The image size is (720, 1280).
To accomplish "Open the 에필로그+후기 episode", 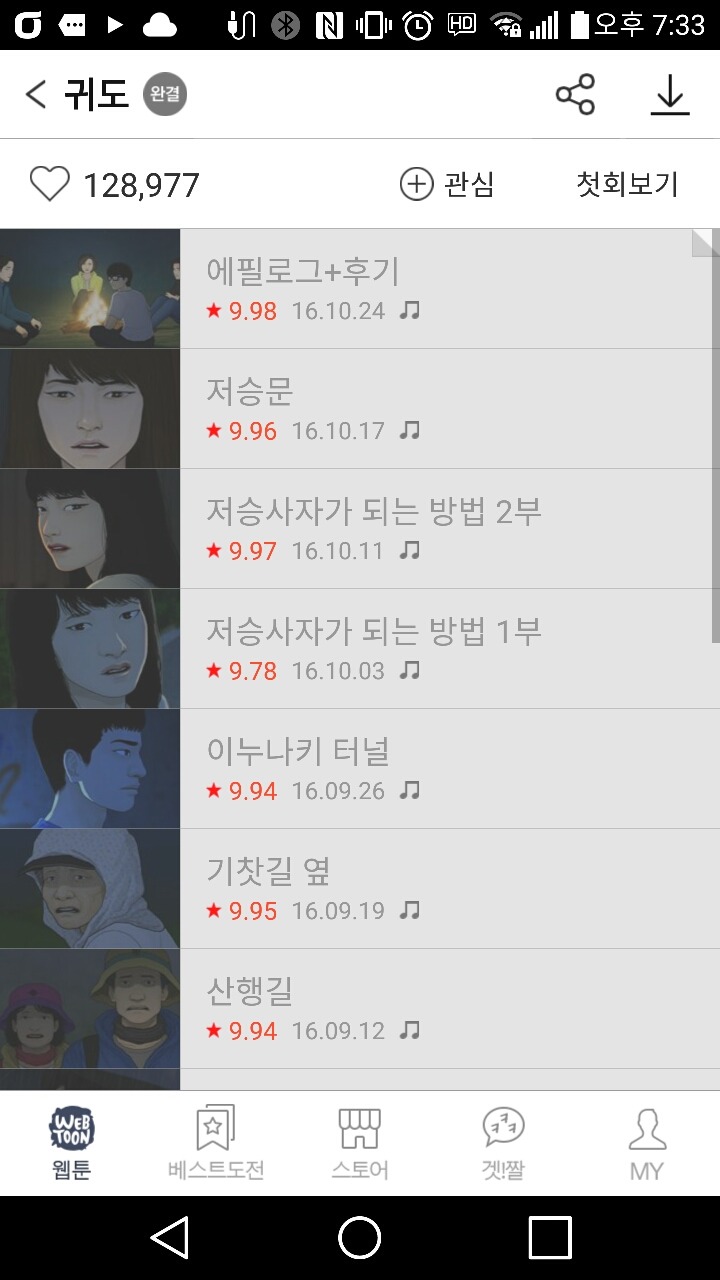I will pyautogui.click(x=360, y=289).
